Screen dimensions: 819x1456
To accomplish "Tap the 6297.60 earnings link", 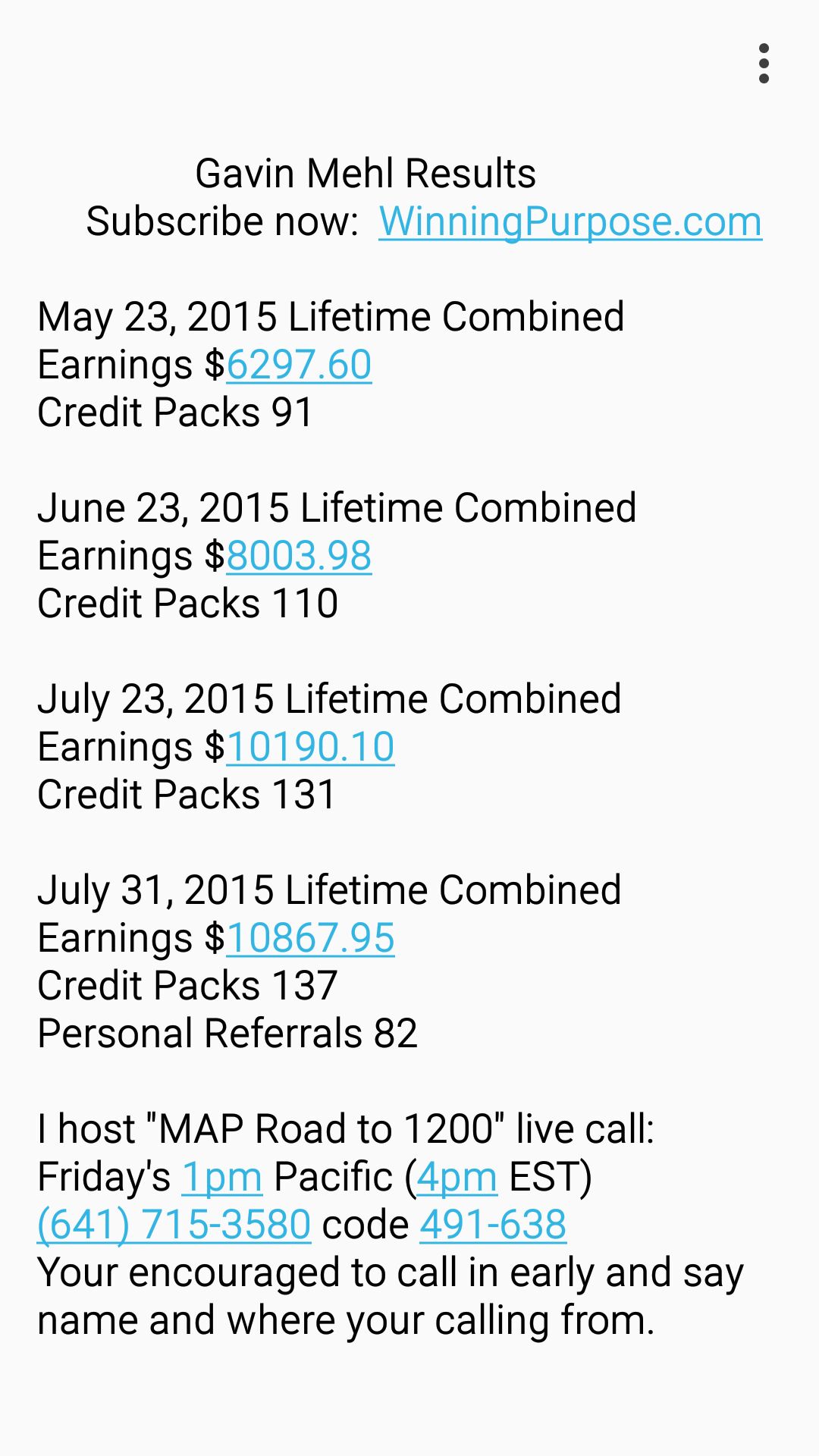I will (x=299, y=365).
